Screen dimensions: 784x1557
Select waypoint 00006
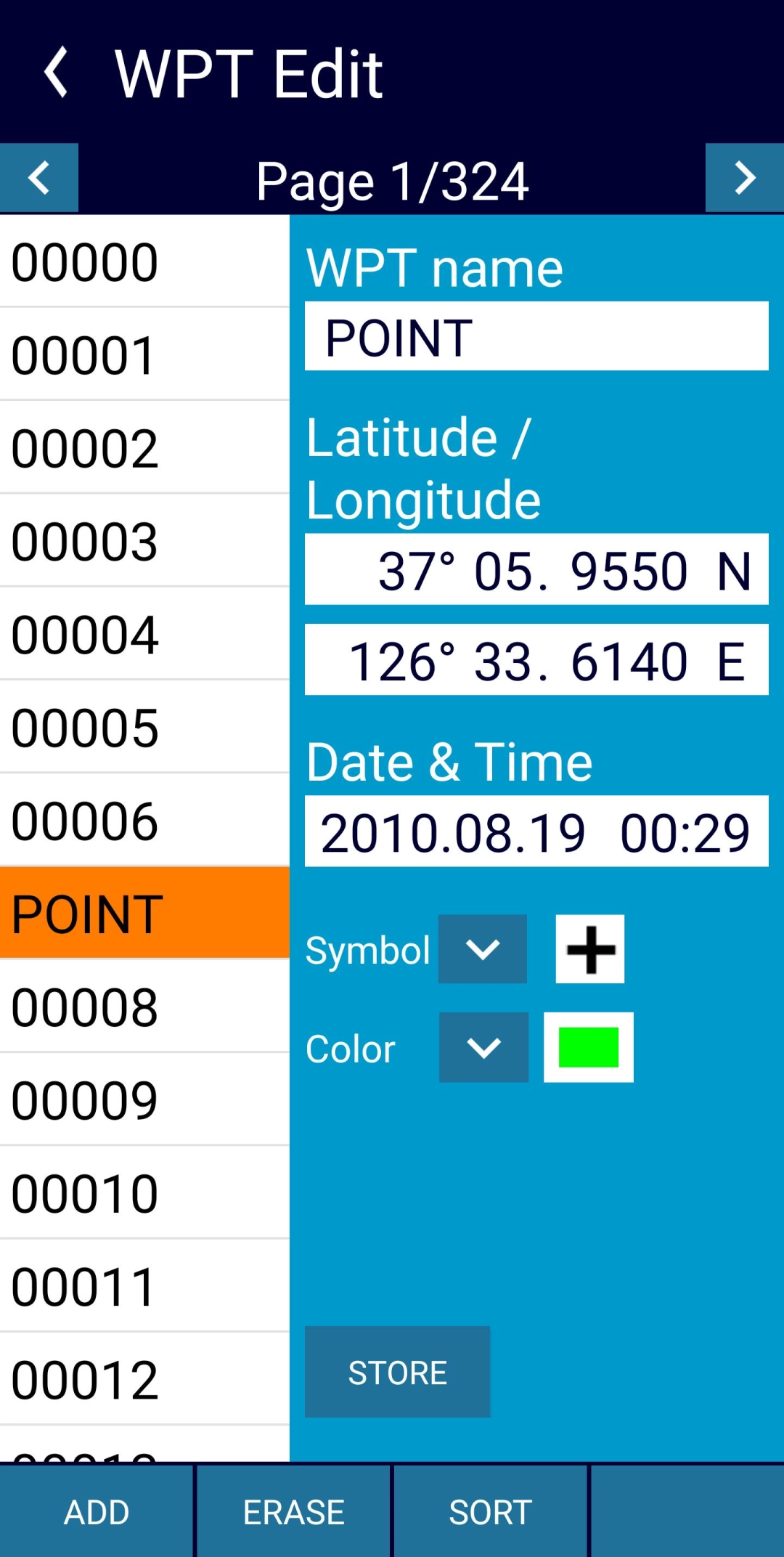(144, 821)
